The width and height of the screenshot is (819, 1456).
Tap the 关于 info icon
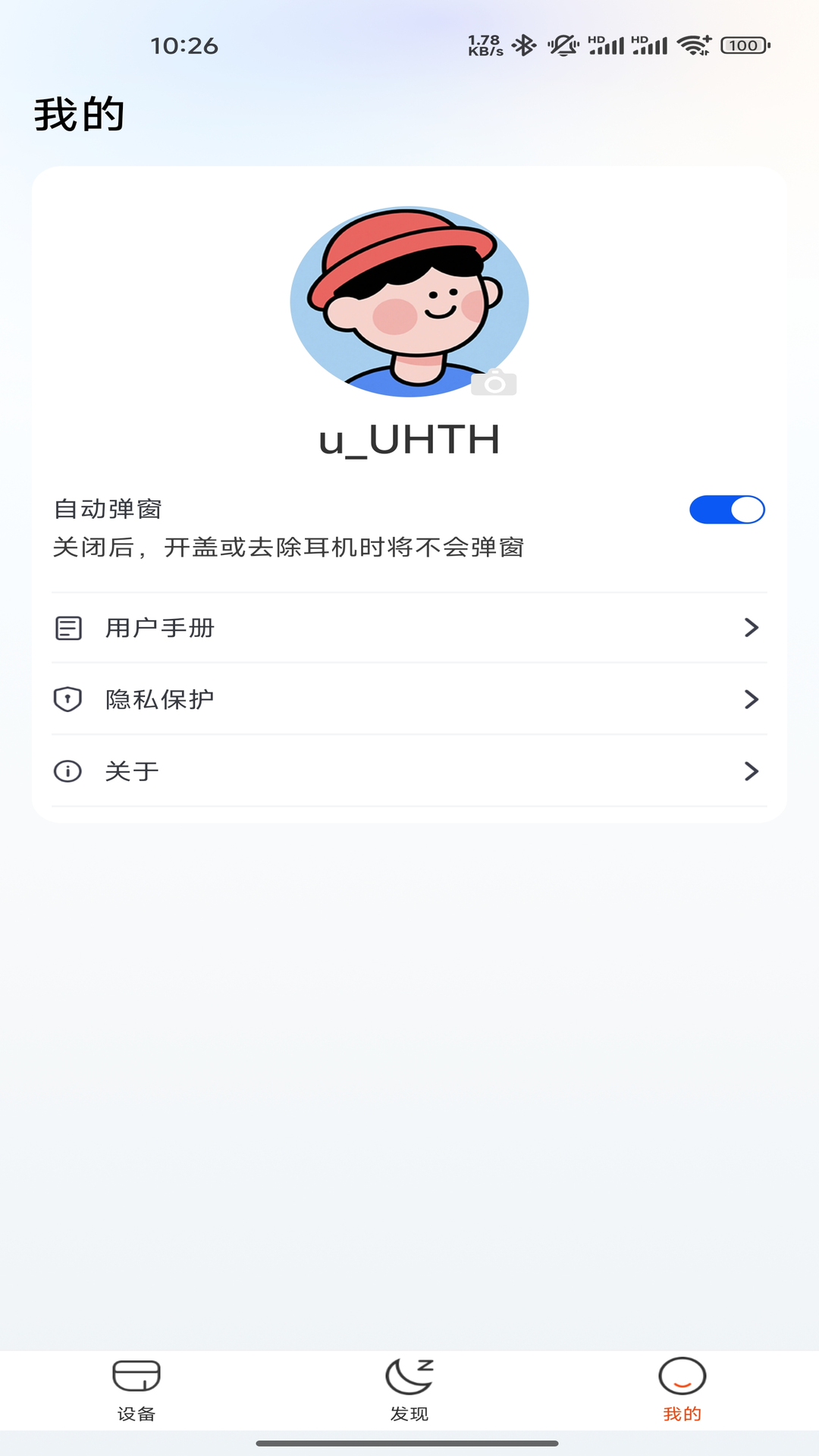coord(68,771)
